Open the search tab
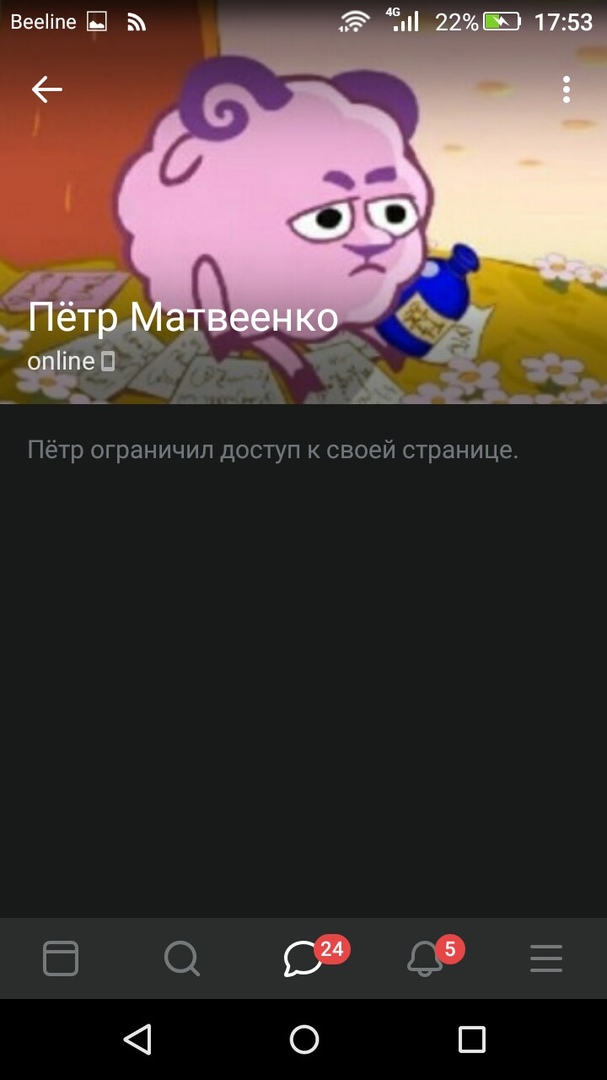The height and width of the screenshot is (1080, 607). (182, 959)
